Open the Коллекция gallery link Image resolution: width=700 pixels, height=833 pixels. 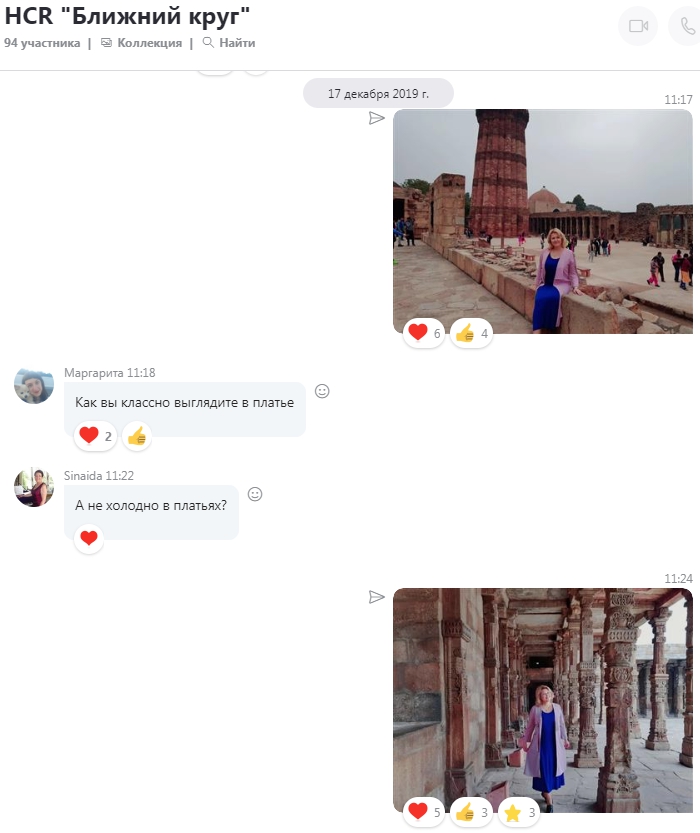click(142, 43)
